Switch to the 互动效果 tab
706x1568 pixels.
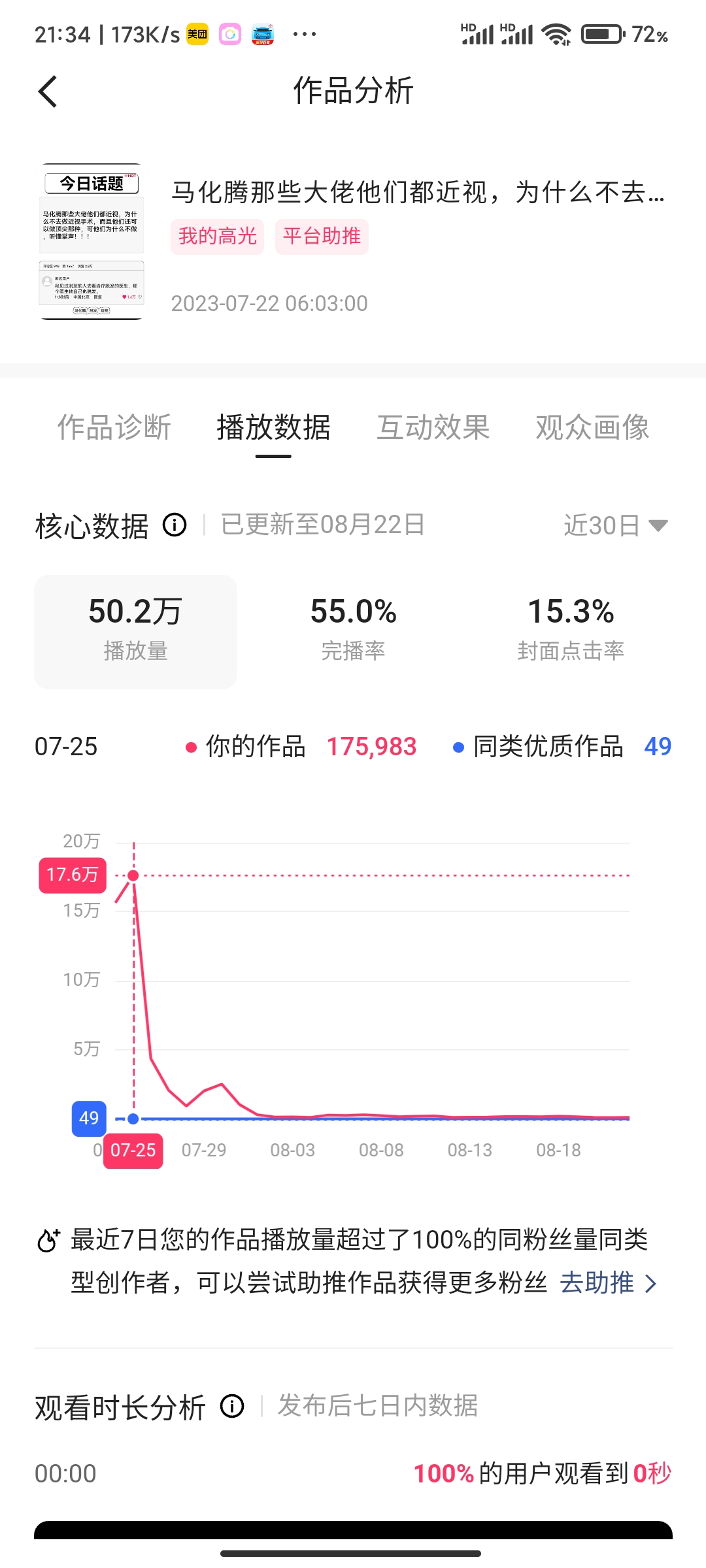pyautogui.click(x=433, y=428)
